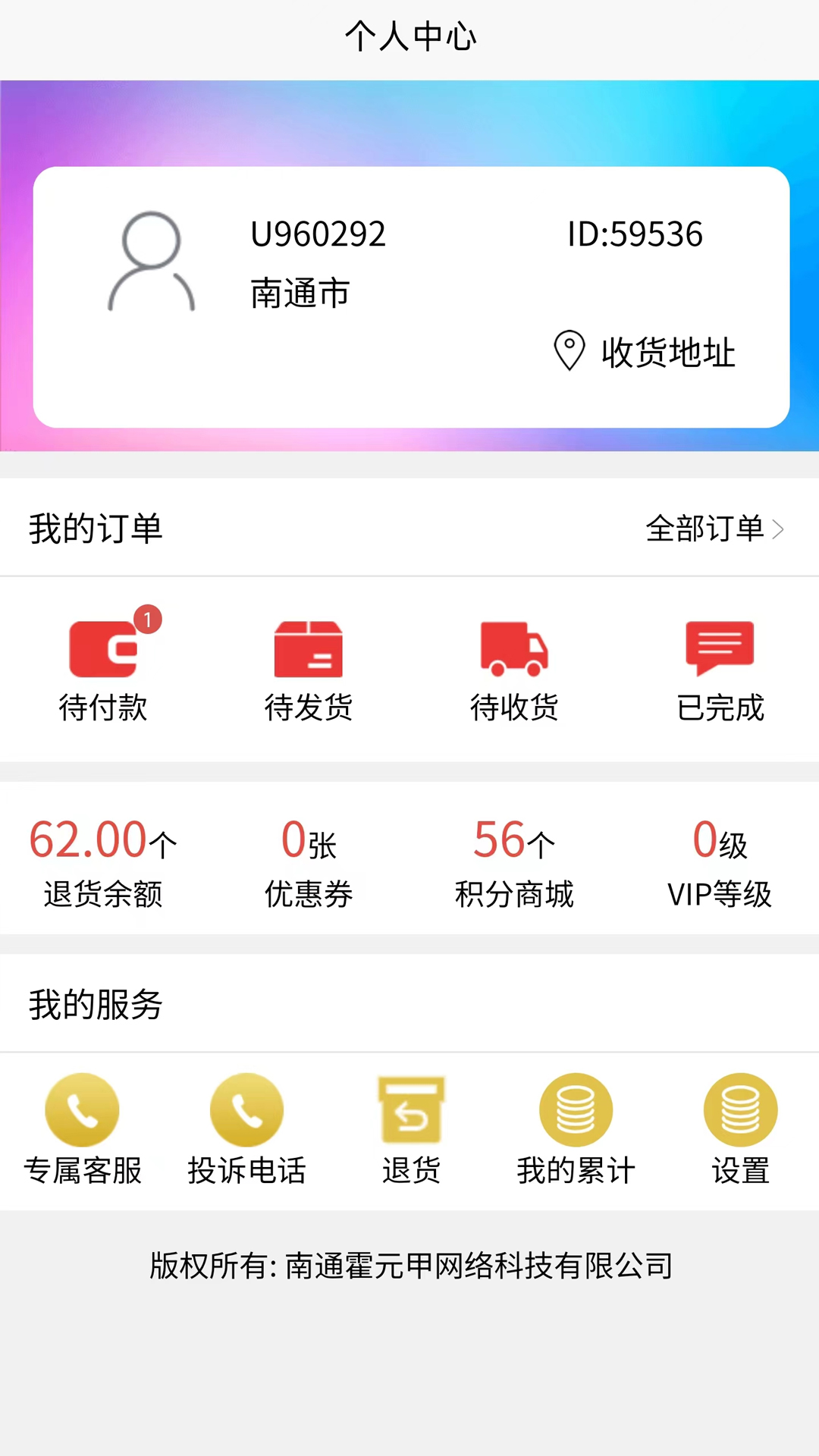View 已完成 completed orders
The image size is (819, 1456).
(x=720, y=669)
